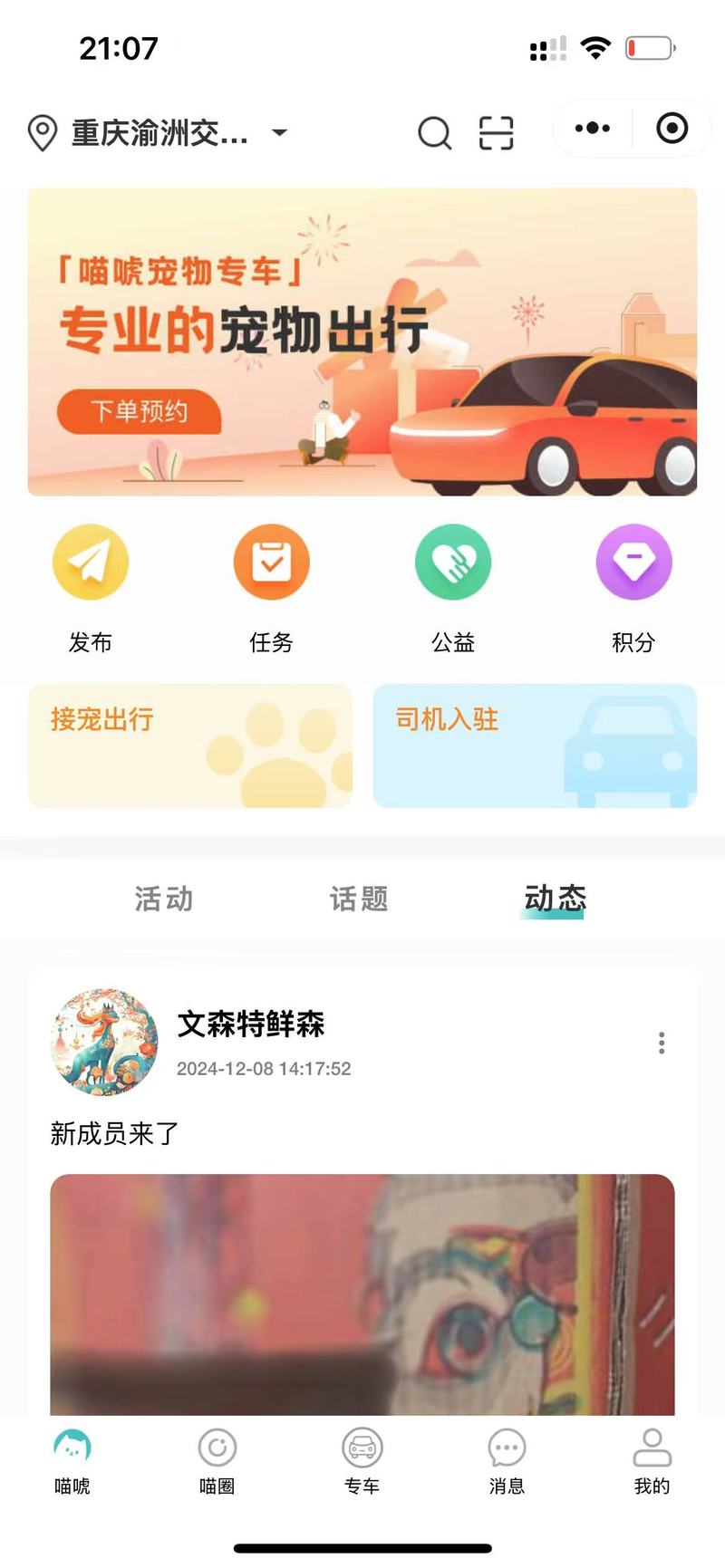Go to the 喵圈 bottom tab

point(217,1460)
